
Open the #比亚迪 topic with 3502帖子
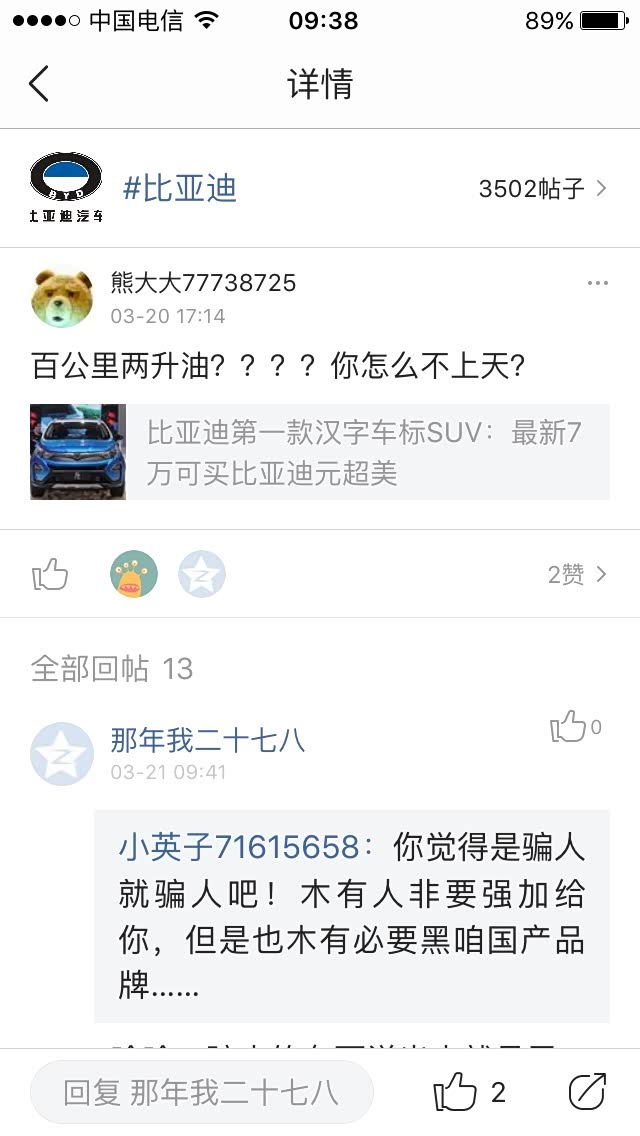tap(320, 188)
